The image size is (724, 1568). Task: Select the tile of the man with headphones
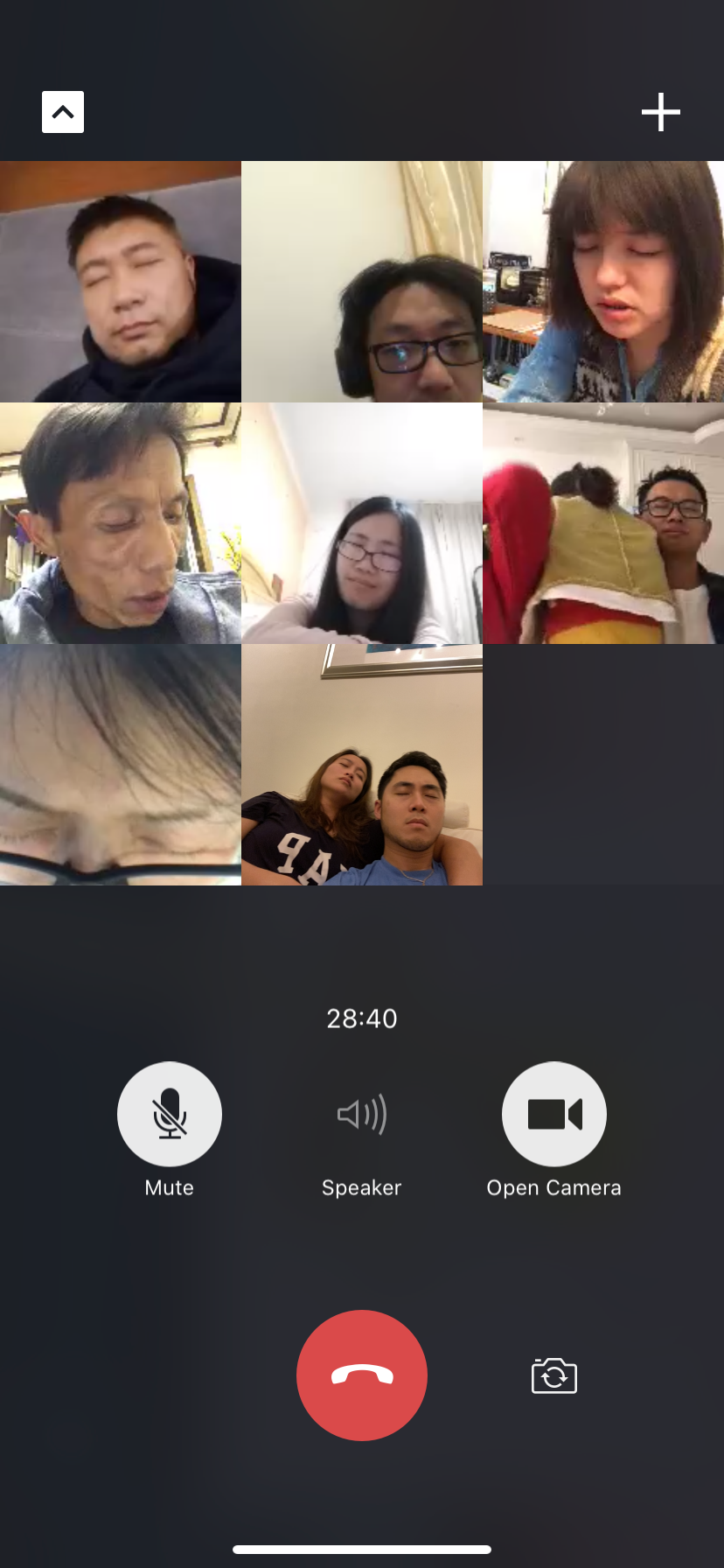coord(362,282)
